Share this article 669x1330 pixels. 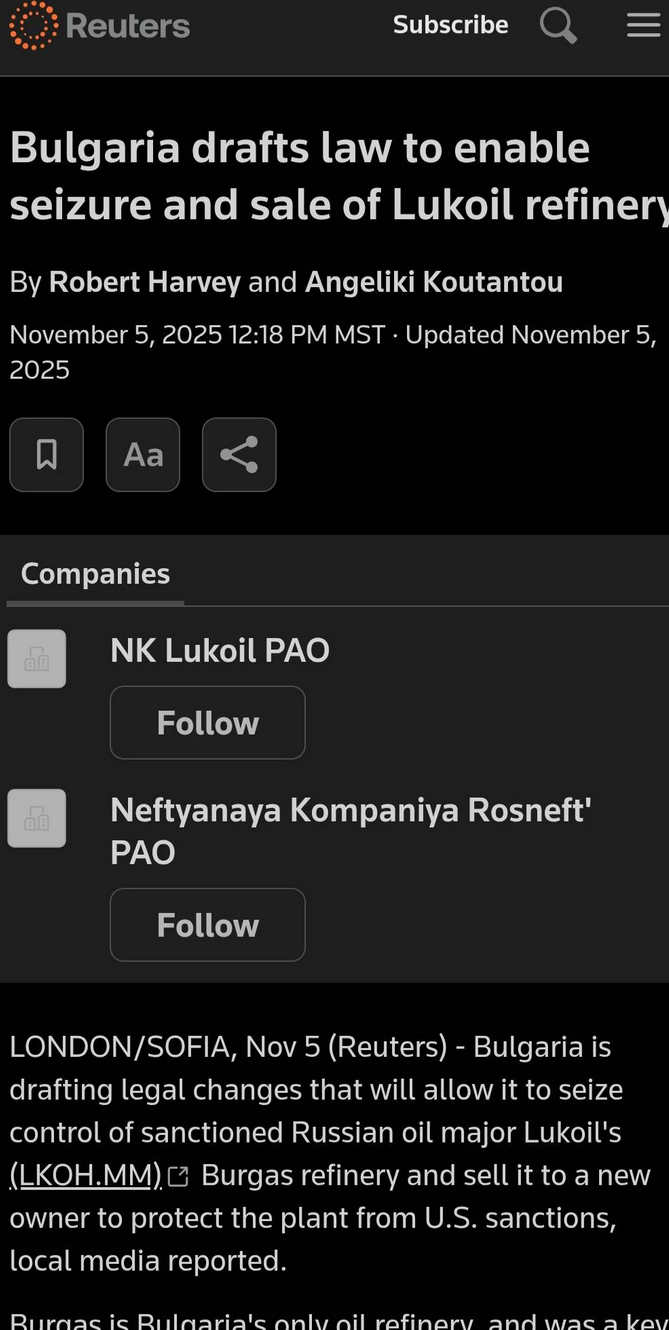pos(239,455)
